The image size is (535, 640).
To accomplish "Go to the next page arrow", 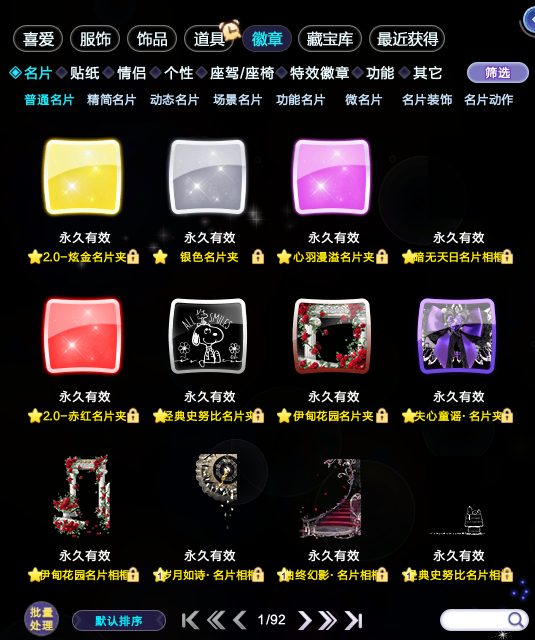I will click(304, 620).
